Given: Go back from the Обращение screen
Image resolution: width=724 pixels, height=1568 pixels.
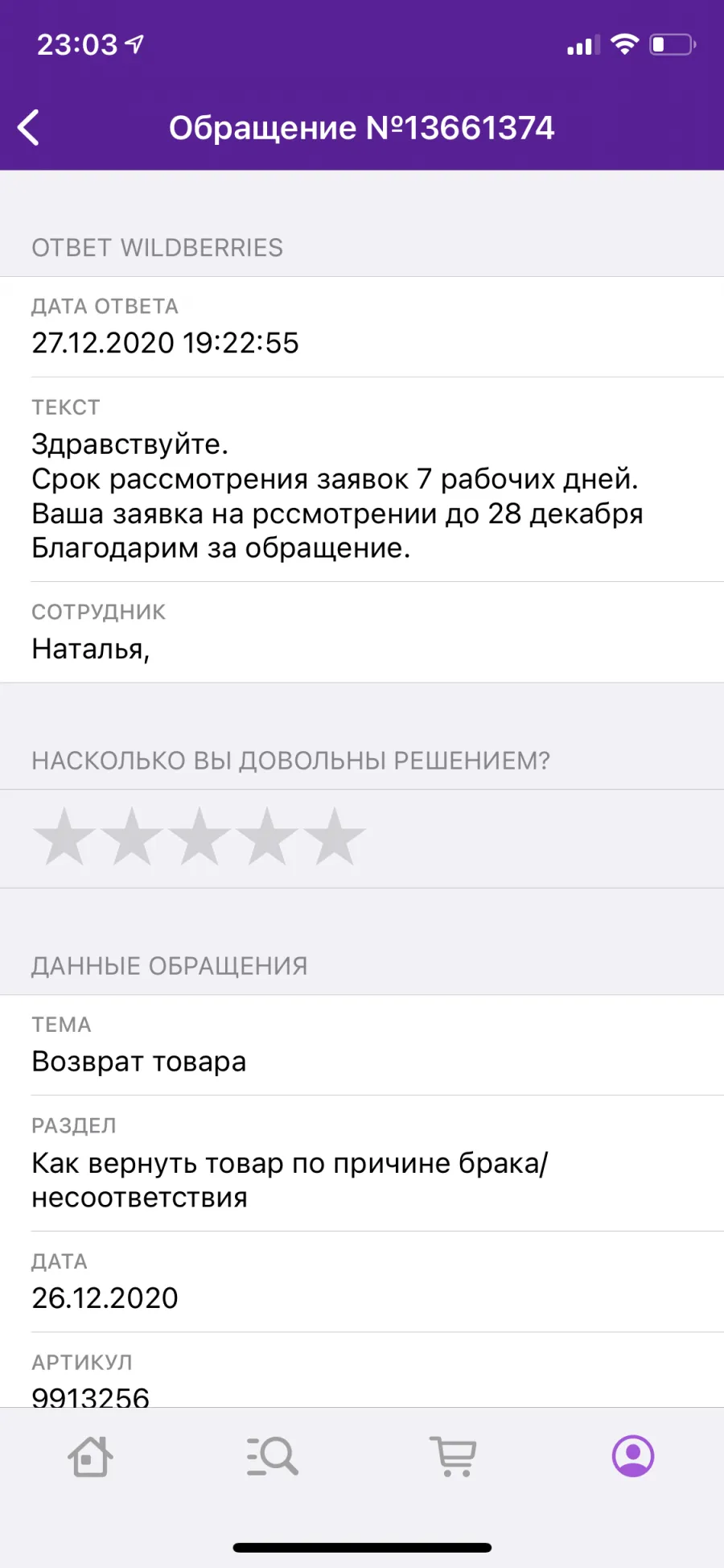Looking at the screenshot, I should click(29, 128).
